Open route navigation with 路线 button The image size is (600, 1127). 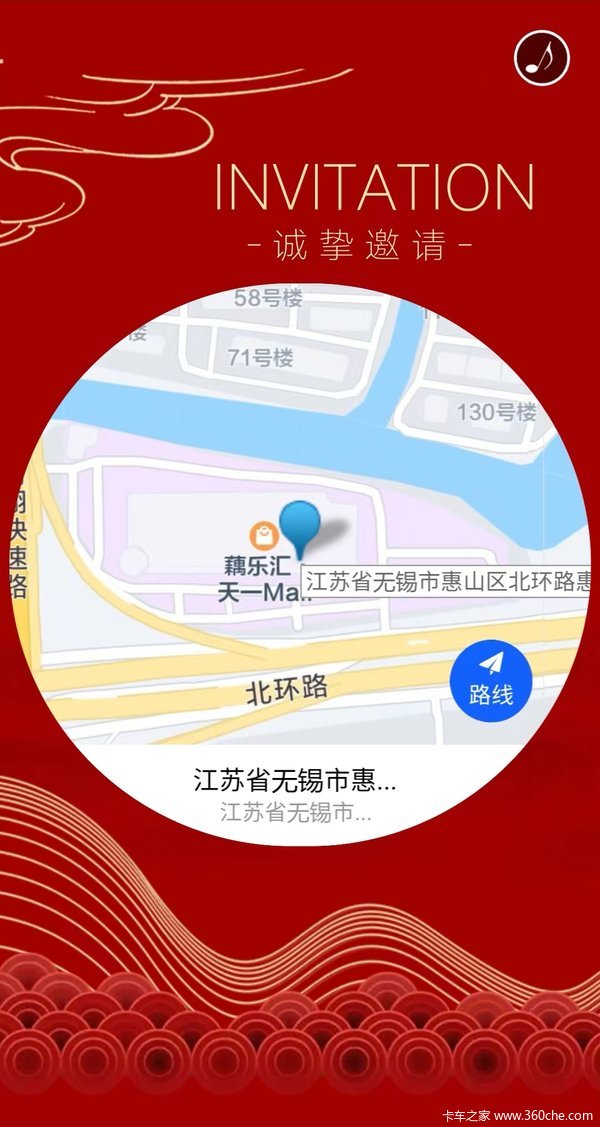490,679
